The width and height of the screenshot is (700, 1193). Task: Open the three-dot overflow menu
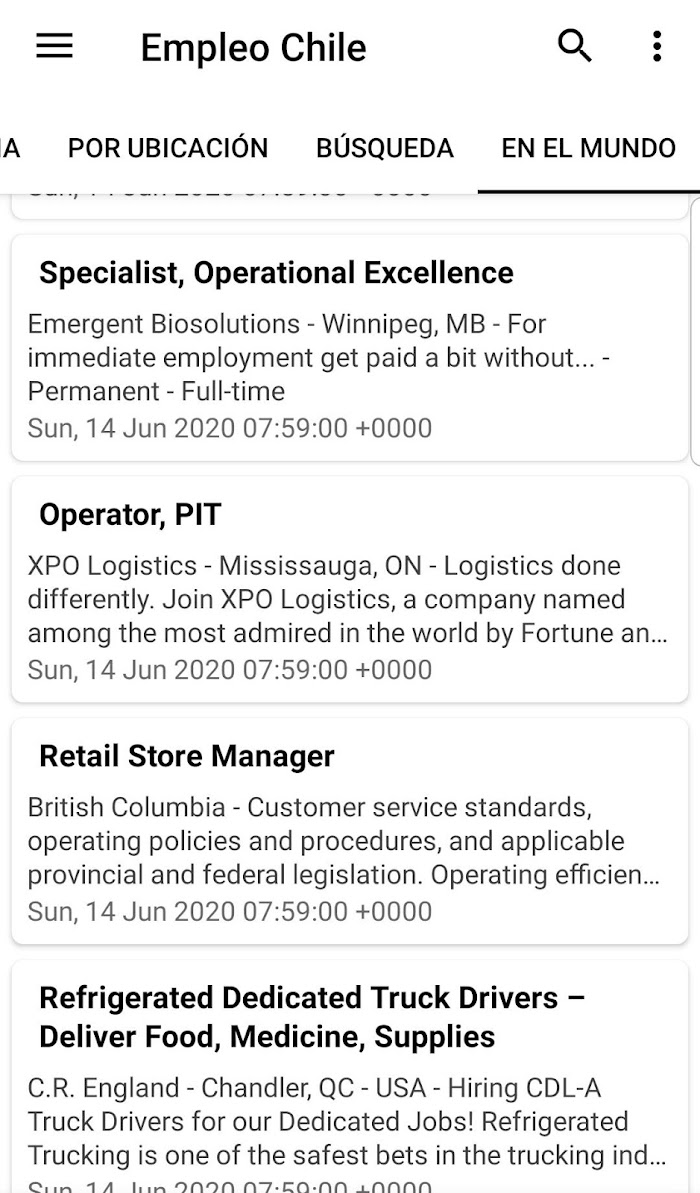(x=657, y=47)
